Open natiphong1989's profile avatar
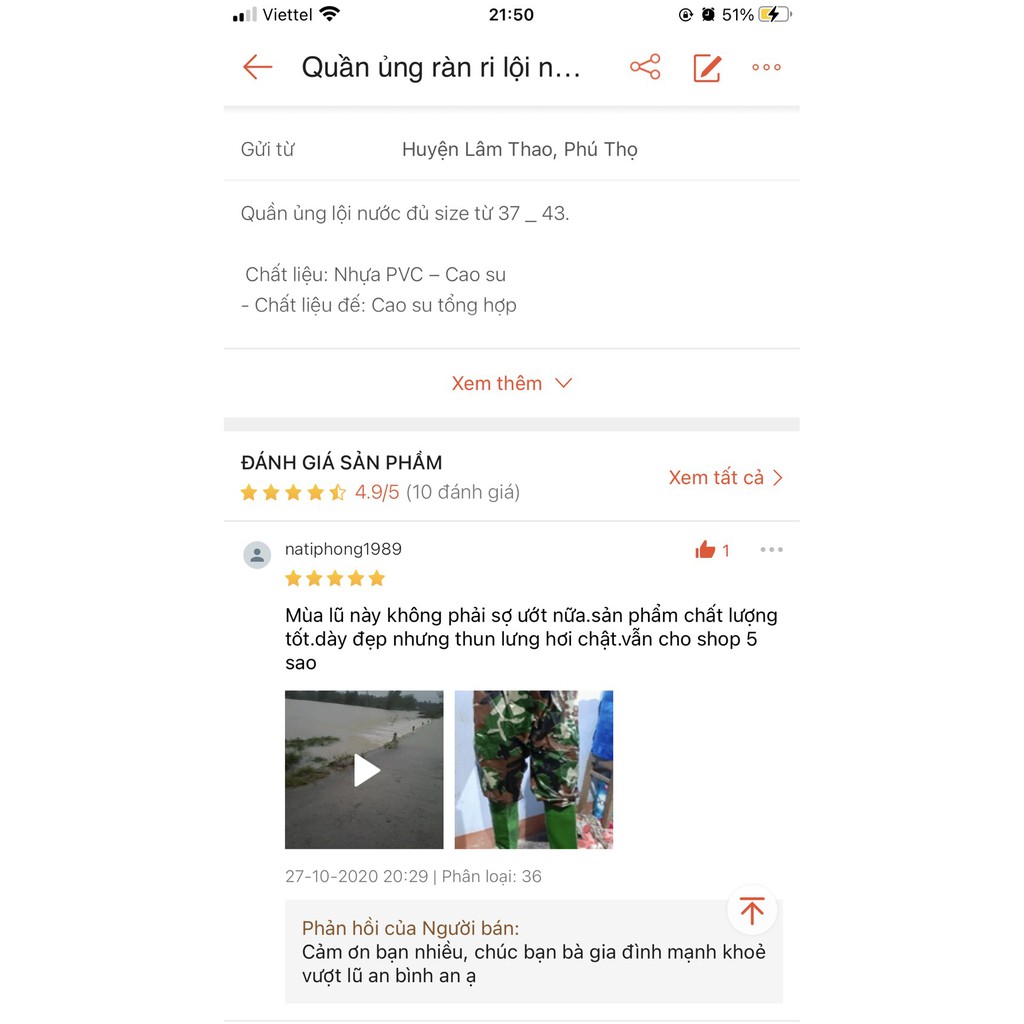 click(257, 555)
